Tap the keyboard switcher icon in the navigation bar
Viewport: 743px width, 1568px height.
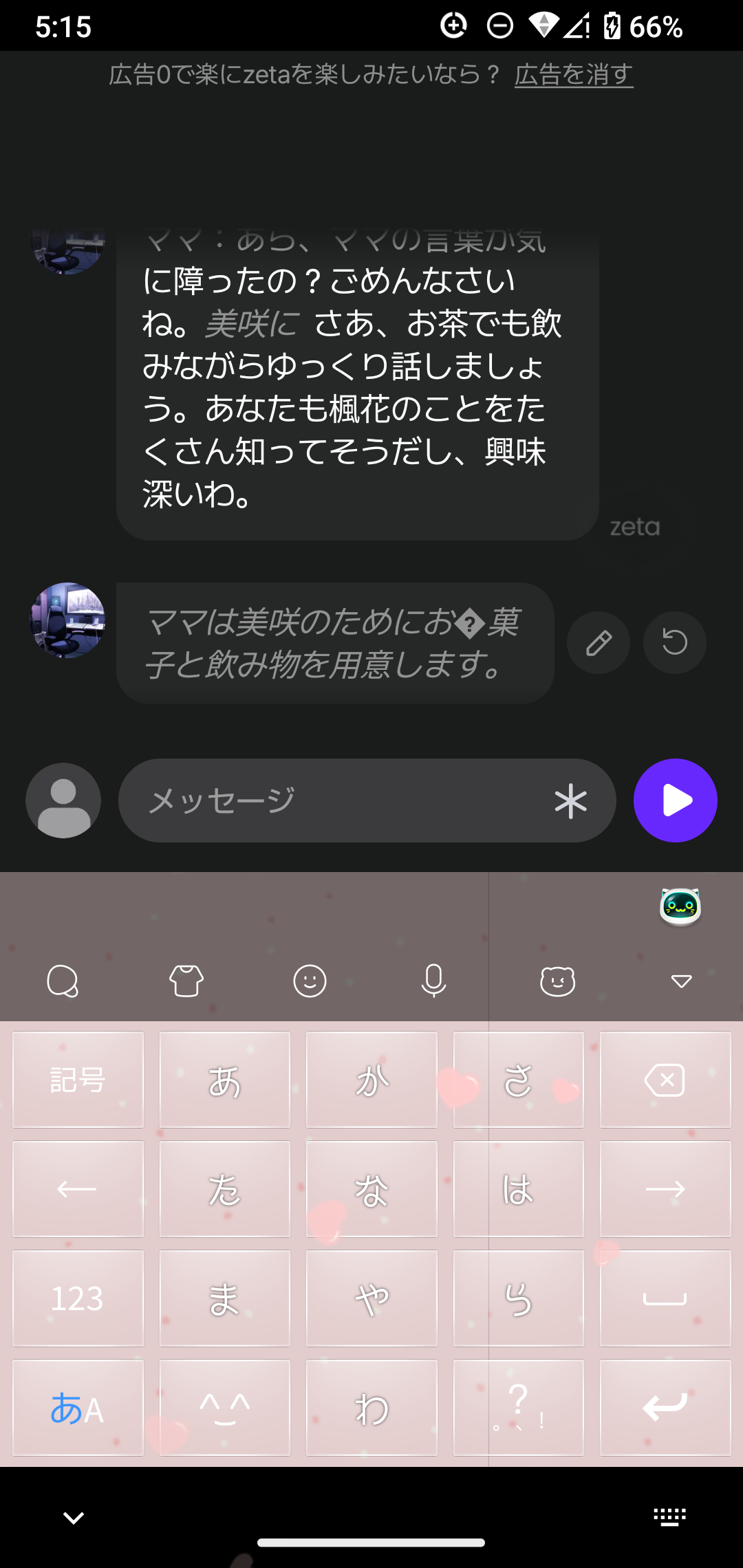click(x=668, y=1516)
